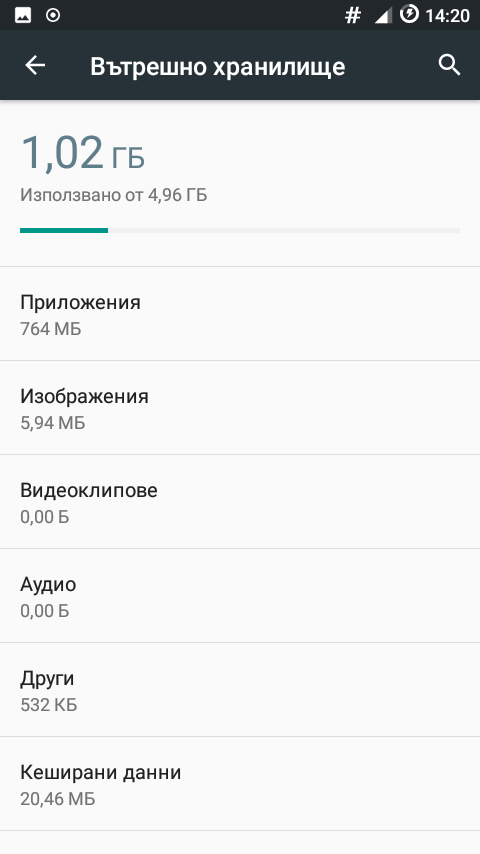The width and height of the screenshot is (480, 854).
Task: Open the search magnifier icon
Action: pyautogui.click(x=449, y=65)
